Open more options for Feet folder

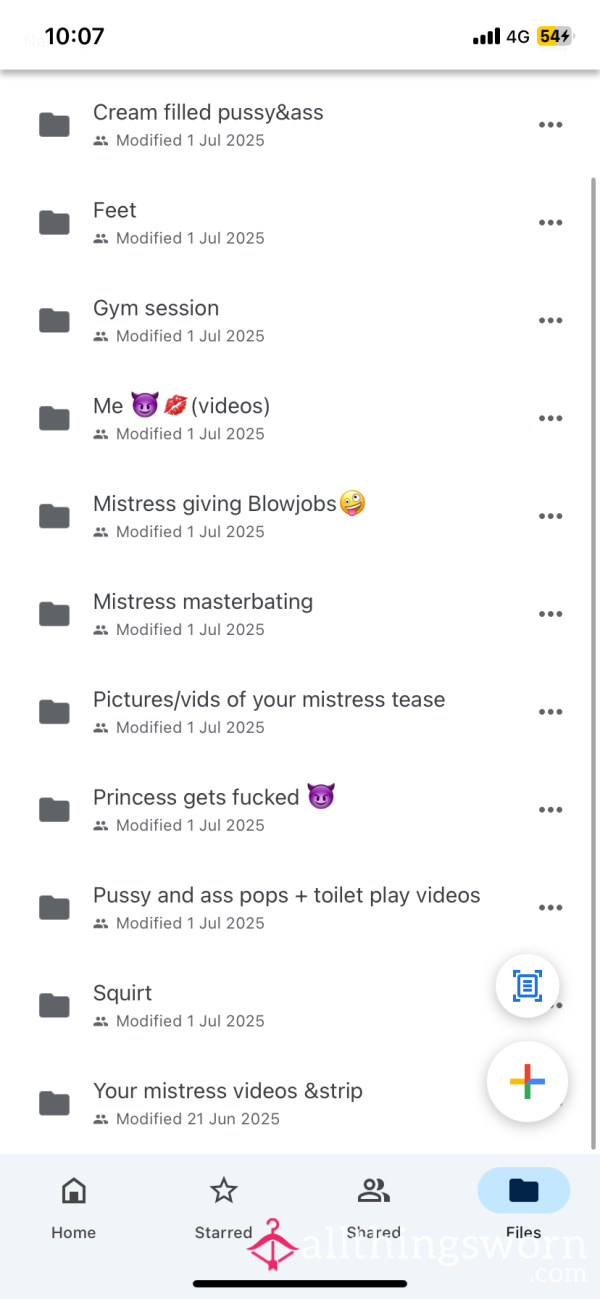tap(550, 223)
